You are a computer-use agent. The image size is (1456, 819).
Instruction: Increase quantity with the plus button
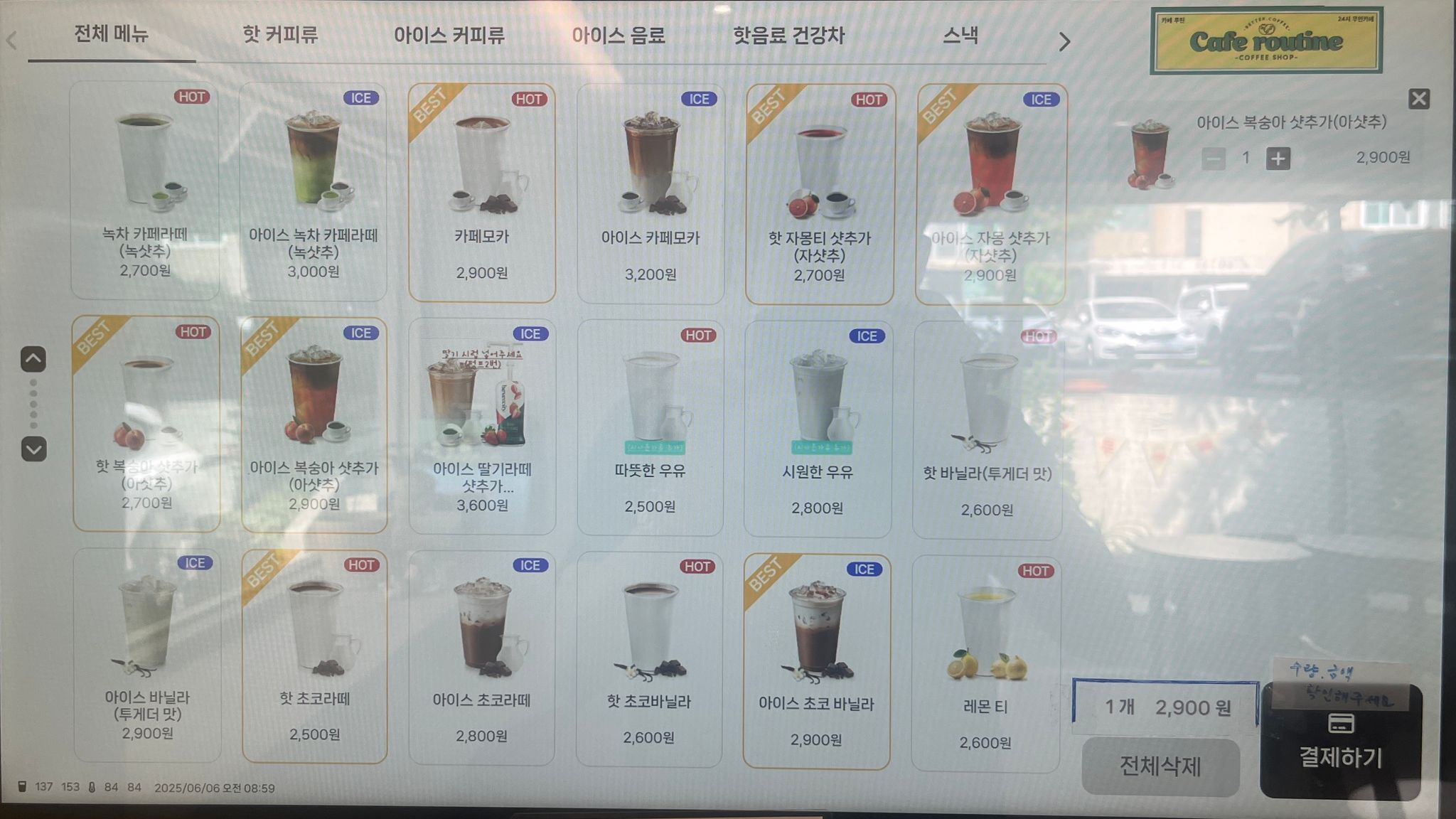tap(1278, 159)
